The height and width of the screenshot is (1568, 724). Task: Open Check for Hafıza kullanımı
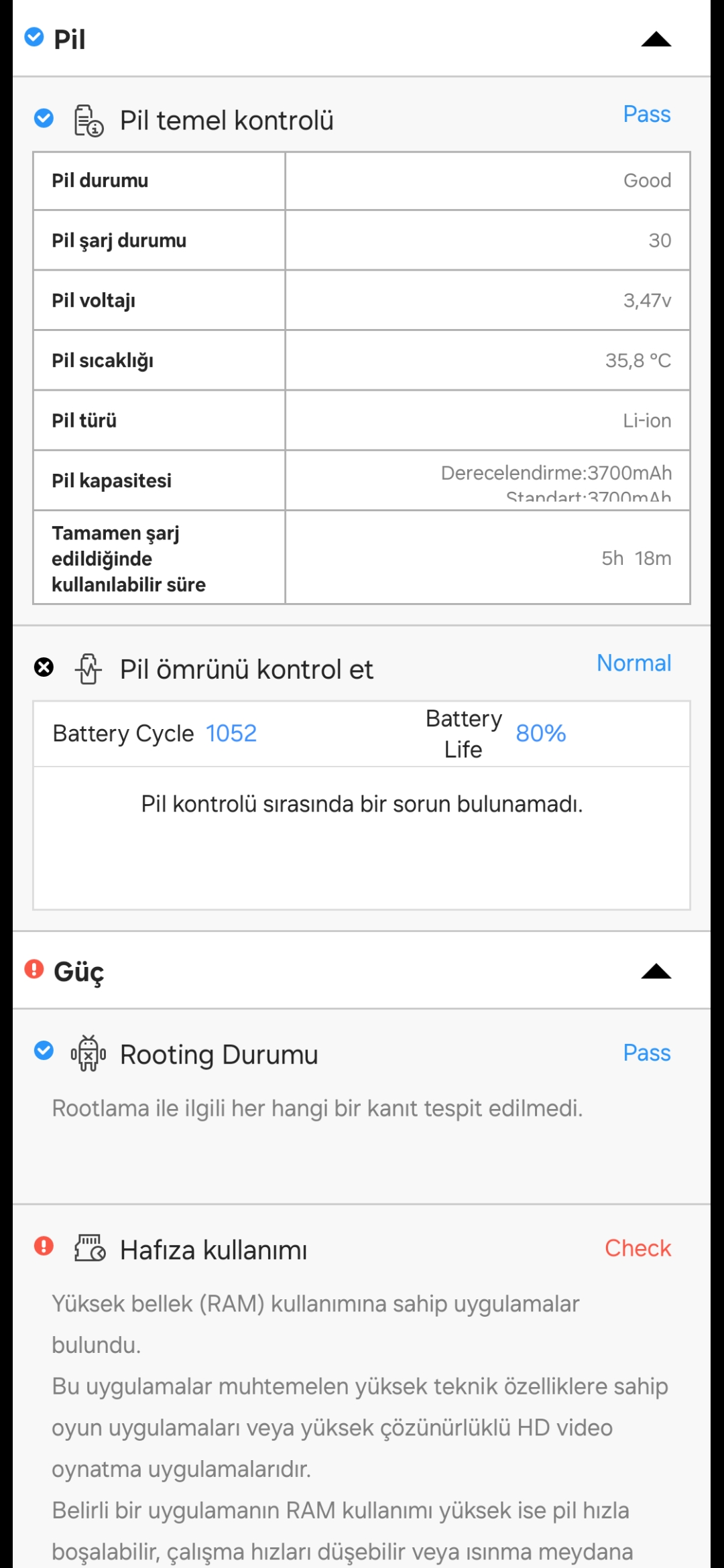638,1248
